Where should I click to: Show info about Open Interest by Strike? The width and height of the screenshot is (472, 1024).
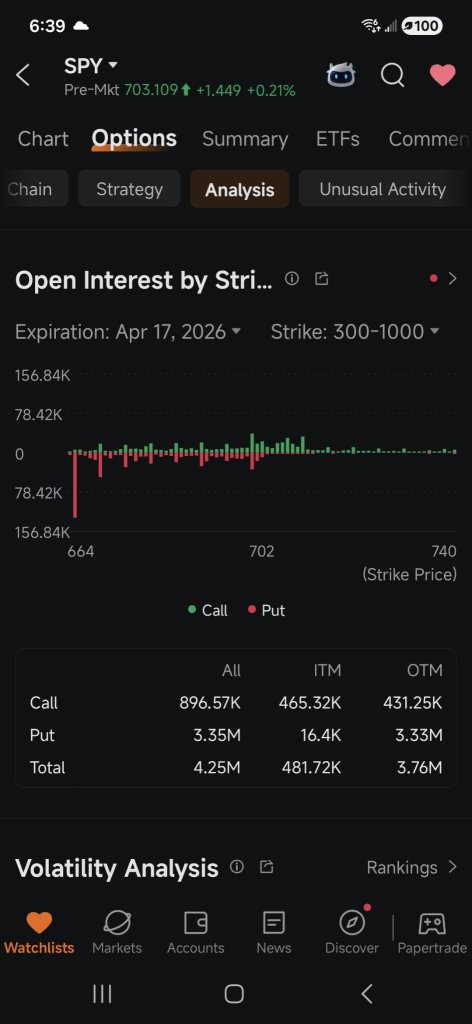click(292, 279)
